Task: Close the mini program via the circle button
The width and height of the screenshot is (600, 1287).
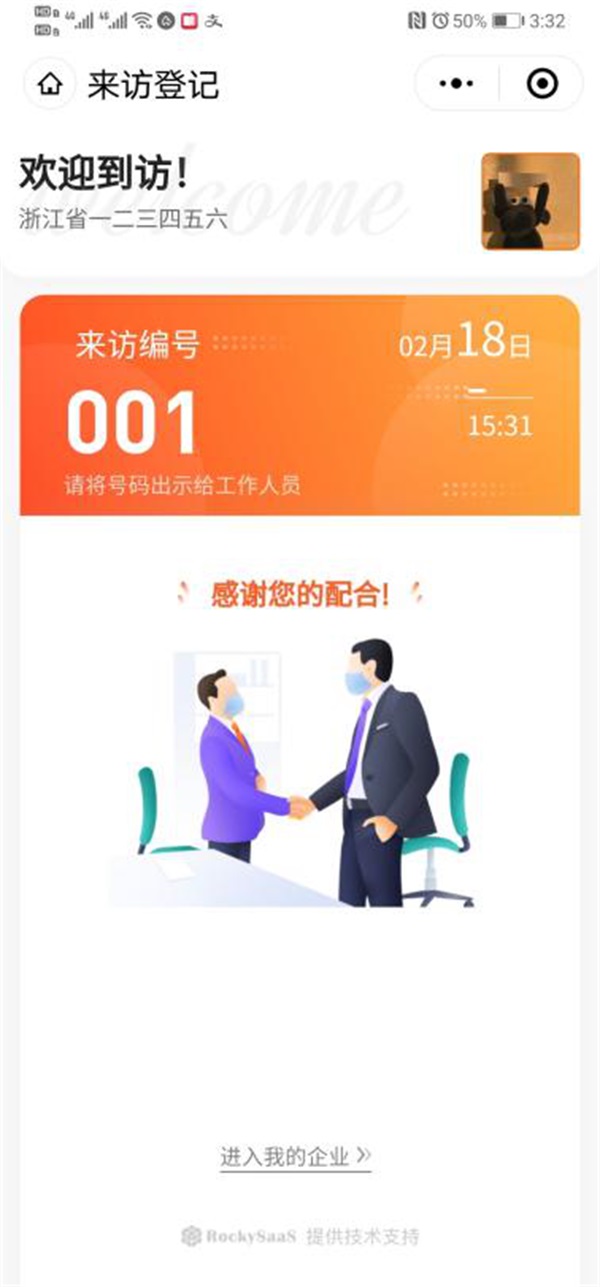Action: 541,84
